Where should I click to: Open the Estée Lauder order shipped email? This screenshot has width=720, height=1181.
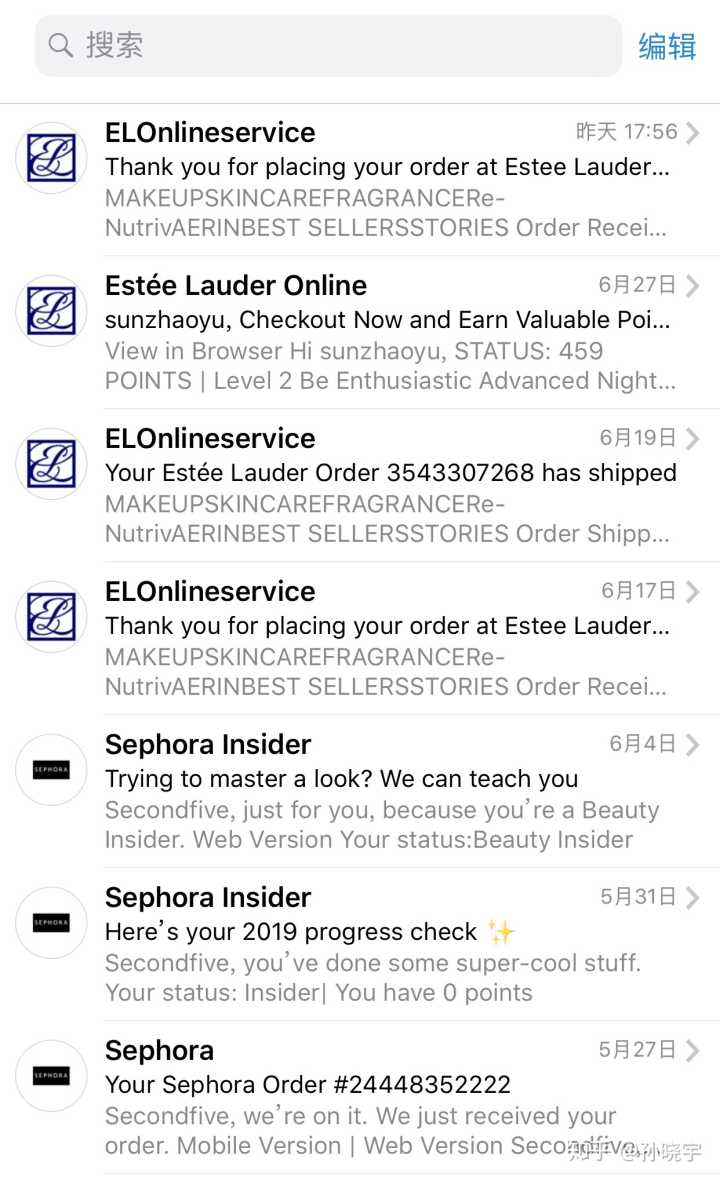(385, 486)
